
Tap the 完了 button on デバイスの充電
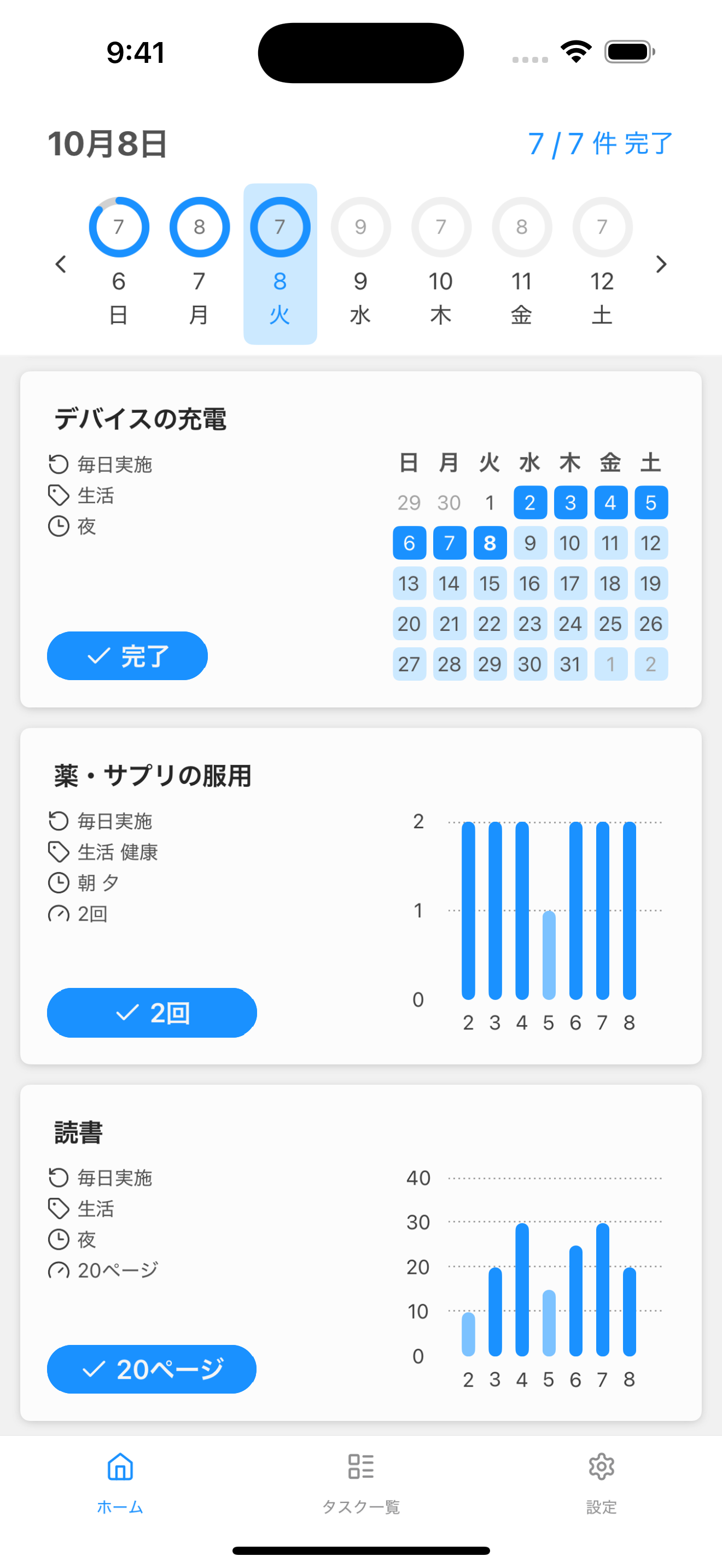[x=127, y=656]
